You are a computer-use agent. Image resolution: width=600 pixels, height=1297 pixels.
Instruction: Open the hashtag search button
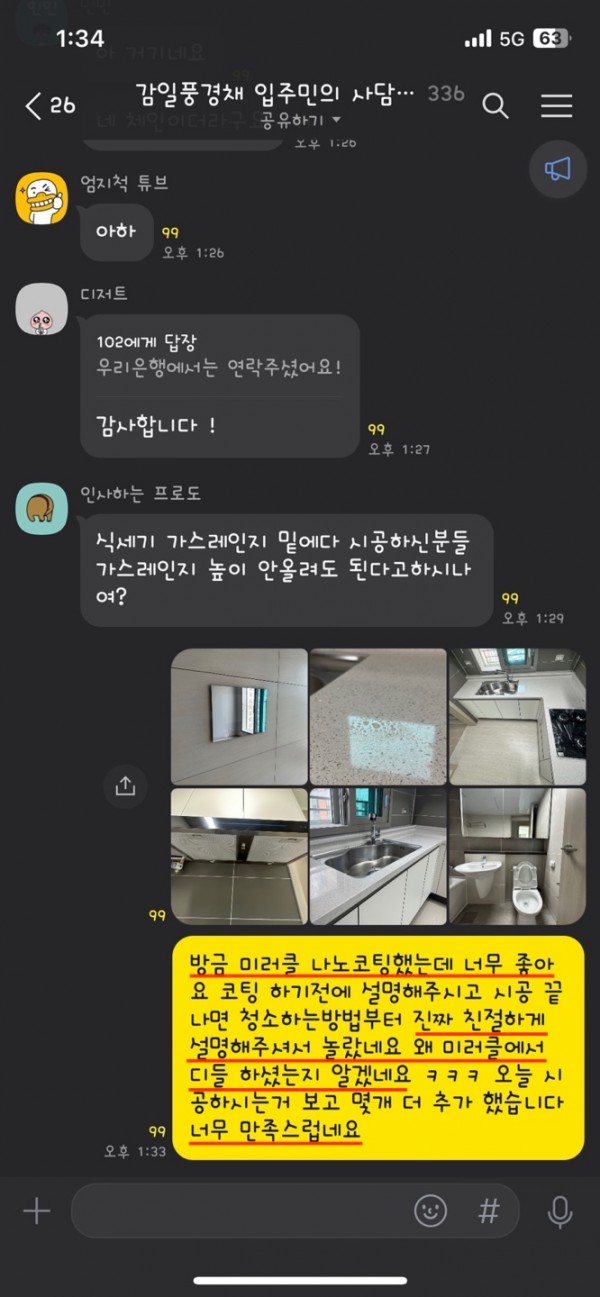[x=489, y=1211]
